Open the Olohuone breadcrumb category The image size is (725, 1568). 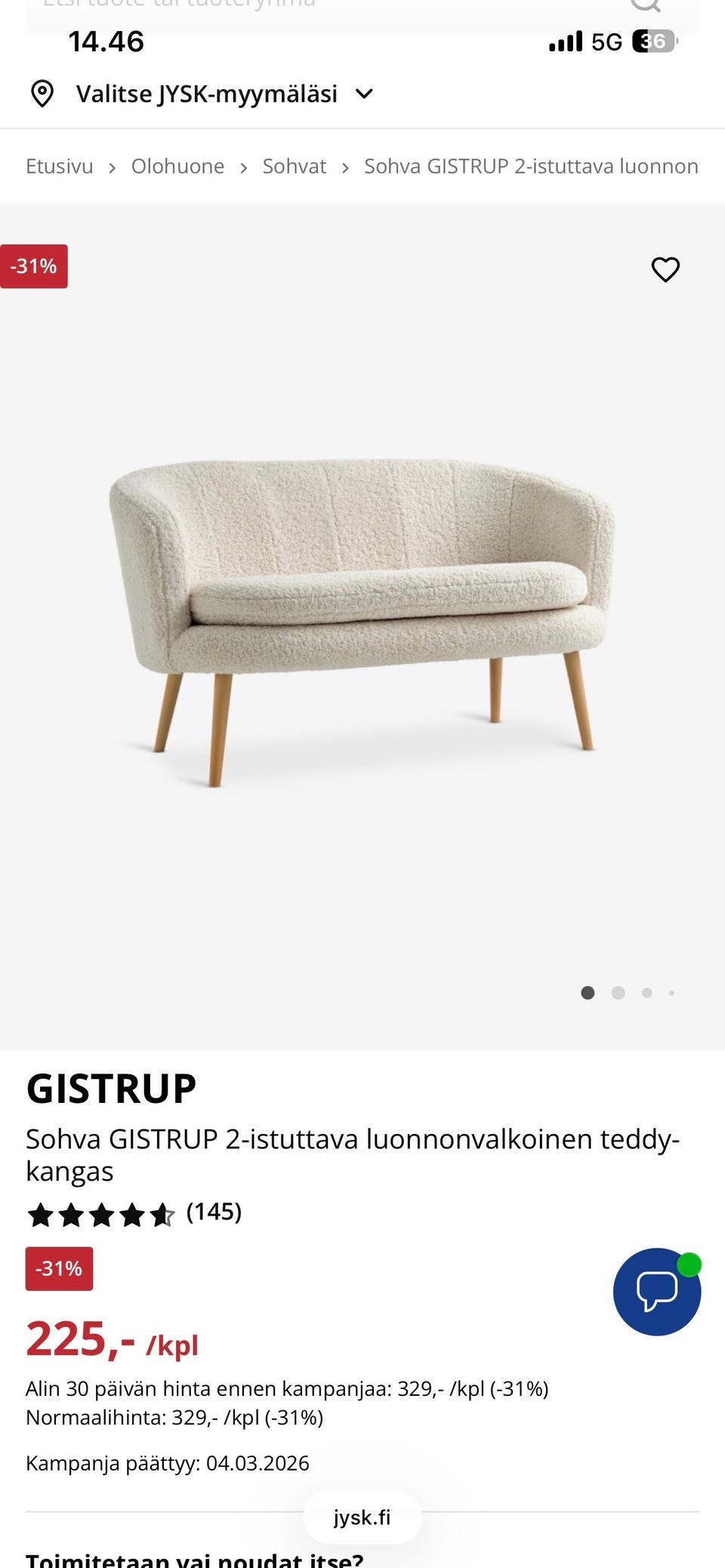pyautogui.click(x=177, y=166)
